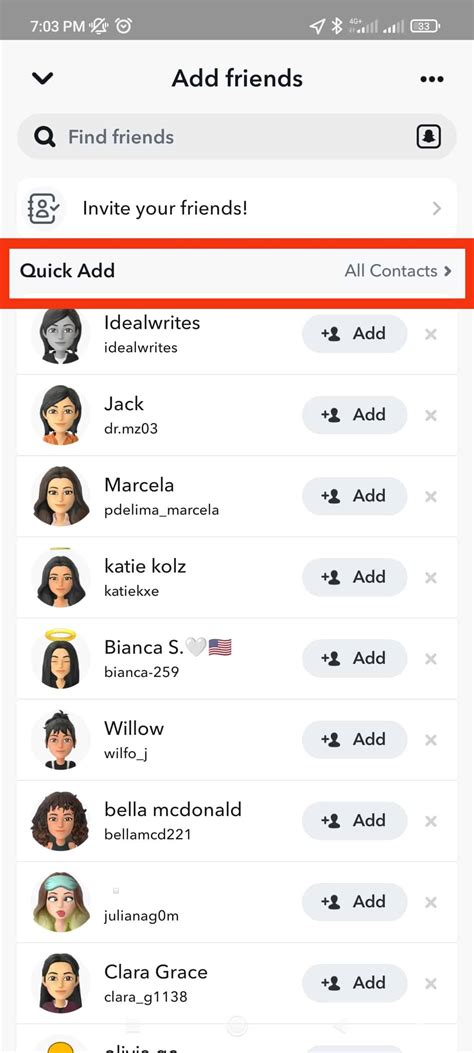The height and width of the screenshot is (1053, 474).
Task: Remove Jack from Quick Add
Action: coord(431,415)
